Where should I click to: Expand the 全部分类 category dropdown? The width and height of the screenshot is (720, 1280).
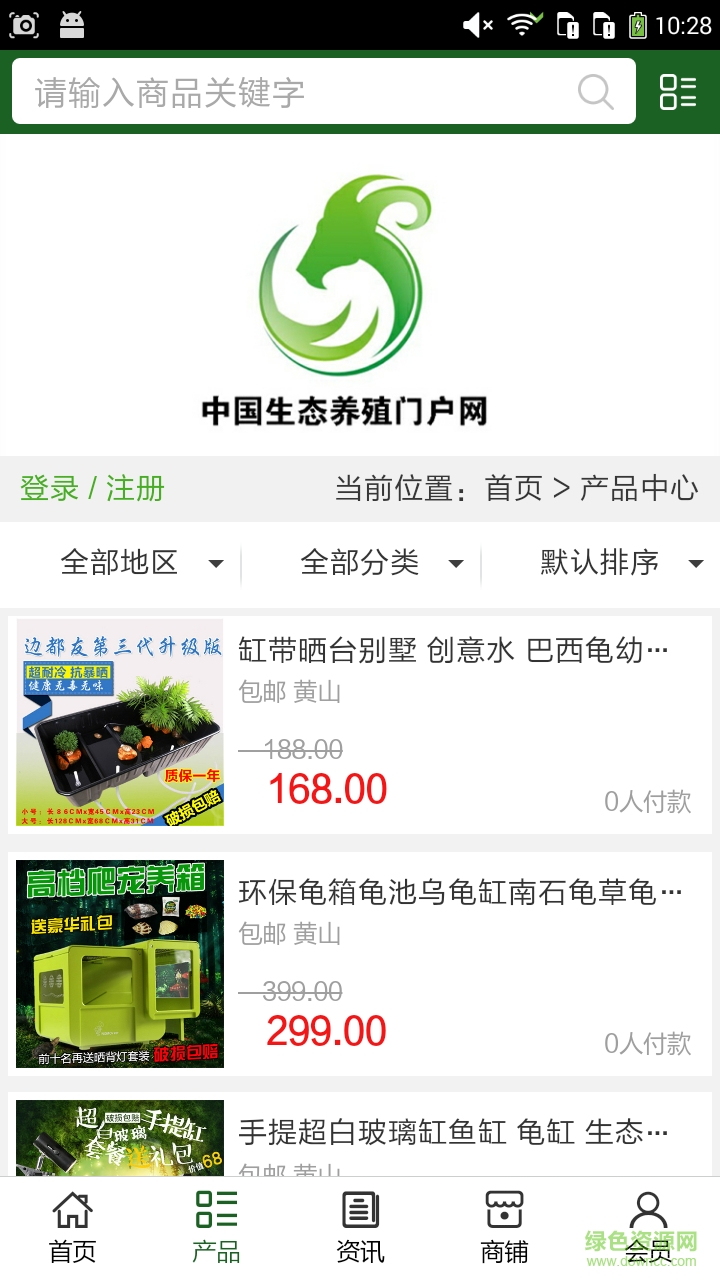click(x=380, y=563)
